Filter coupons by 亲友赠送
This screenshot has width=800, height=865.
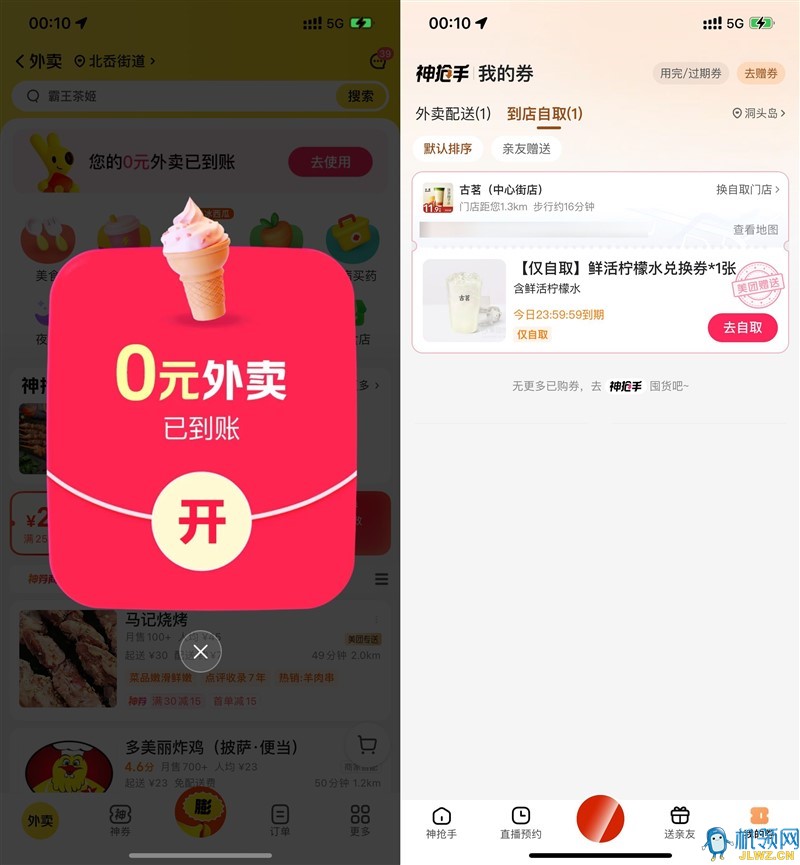[526, 149]
